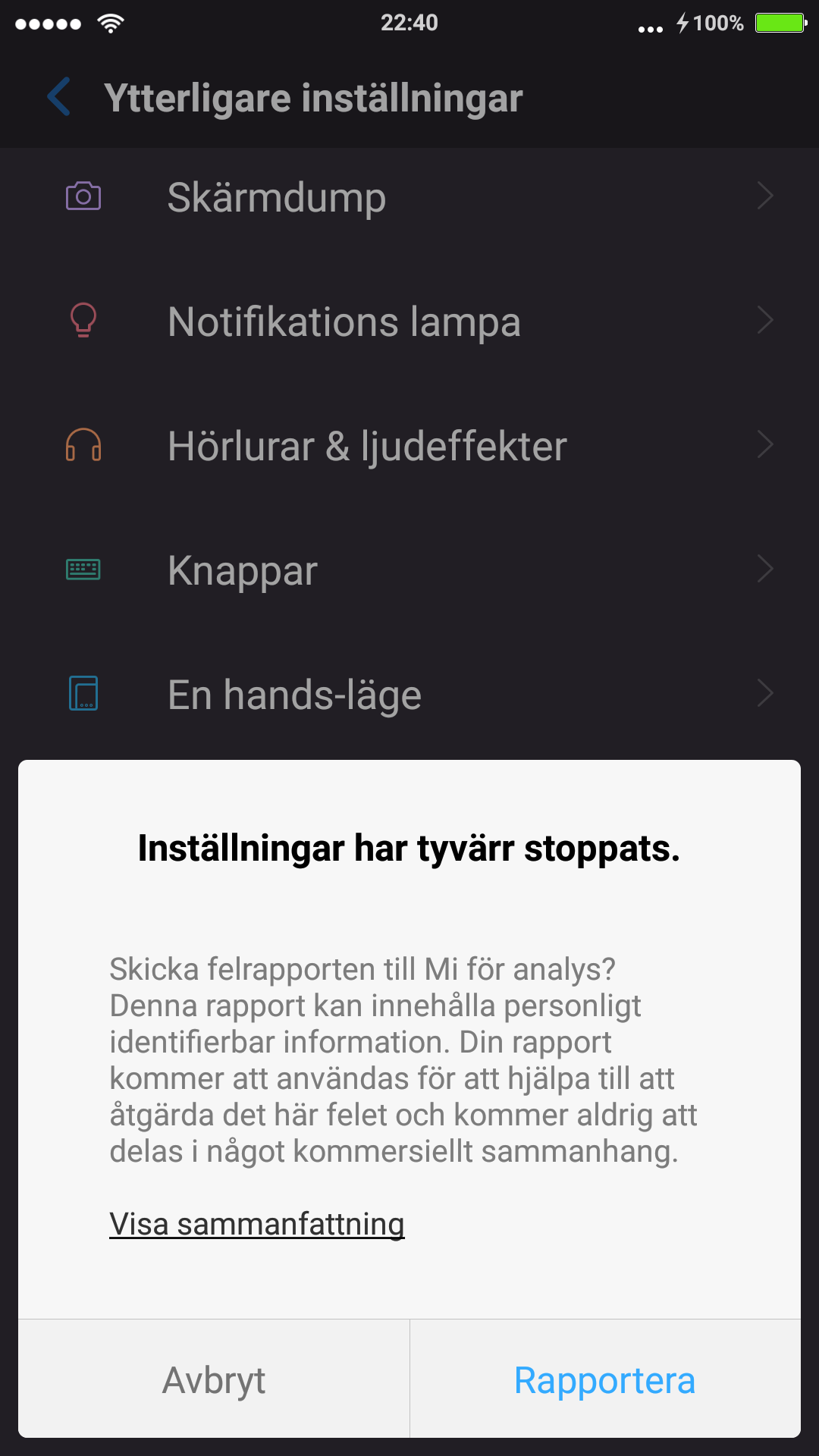Open the Visa sammanfattning link
This screenshot has width=819, height=1456.
pos(257,1224)
